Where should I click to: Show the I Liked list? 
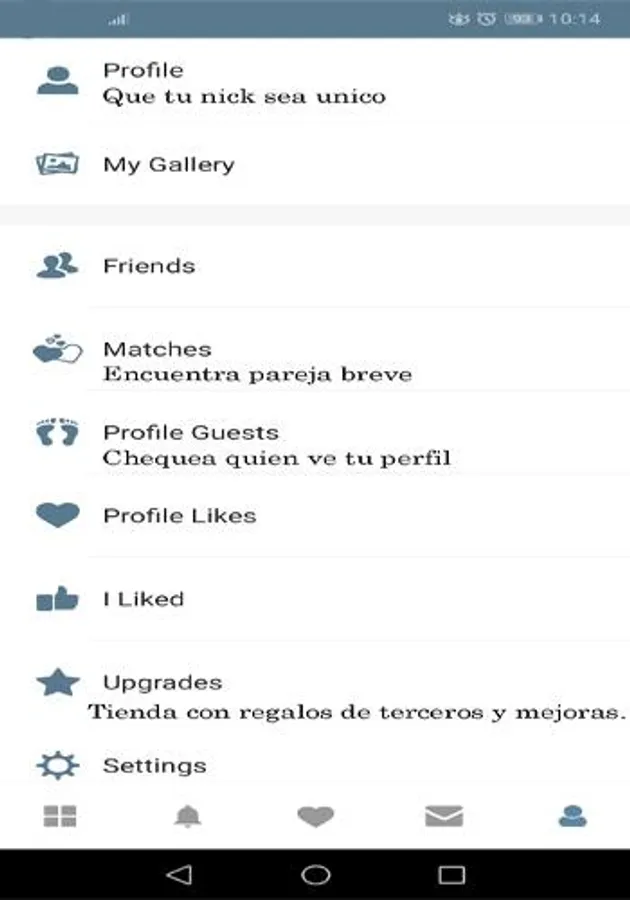144,599
